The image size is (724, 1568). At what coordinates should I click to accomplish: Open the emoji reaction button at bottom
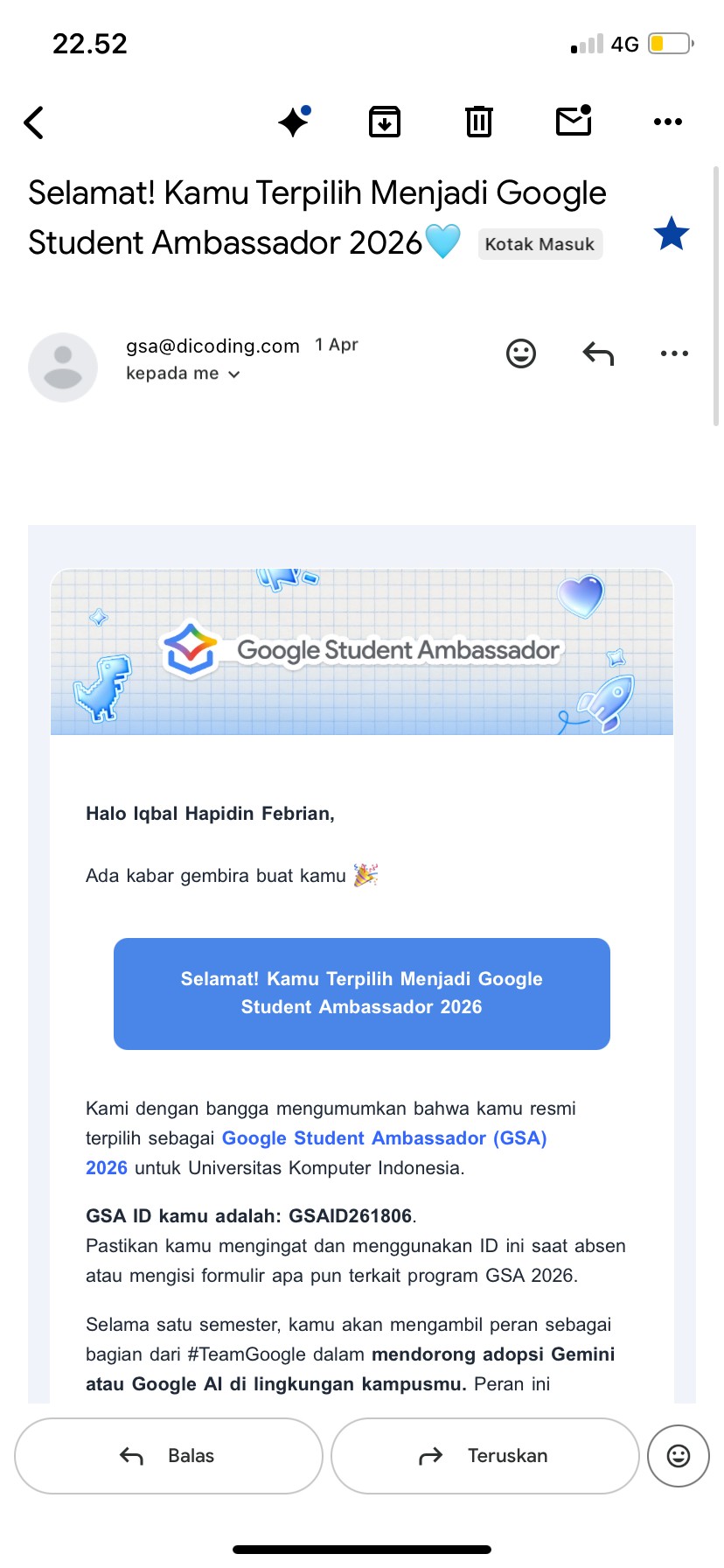tap(679, 1456)
